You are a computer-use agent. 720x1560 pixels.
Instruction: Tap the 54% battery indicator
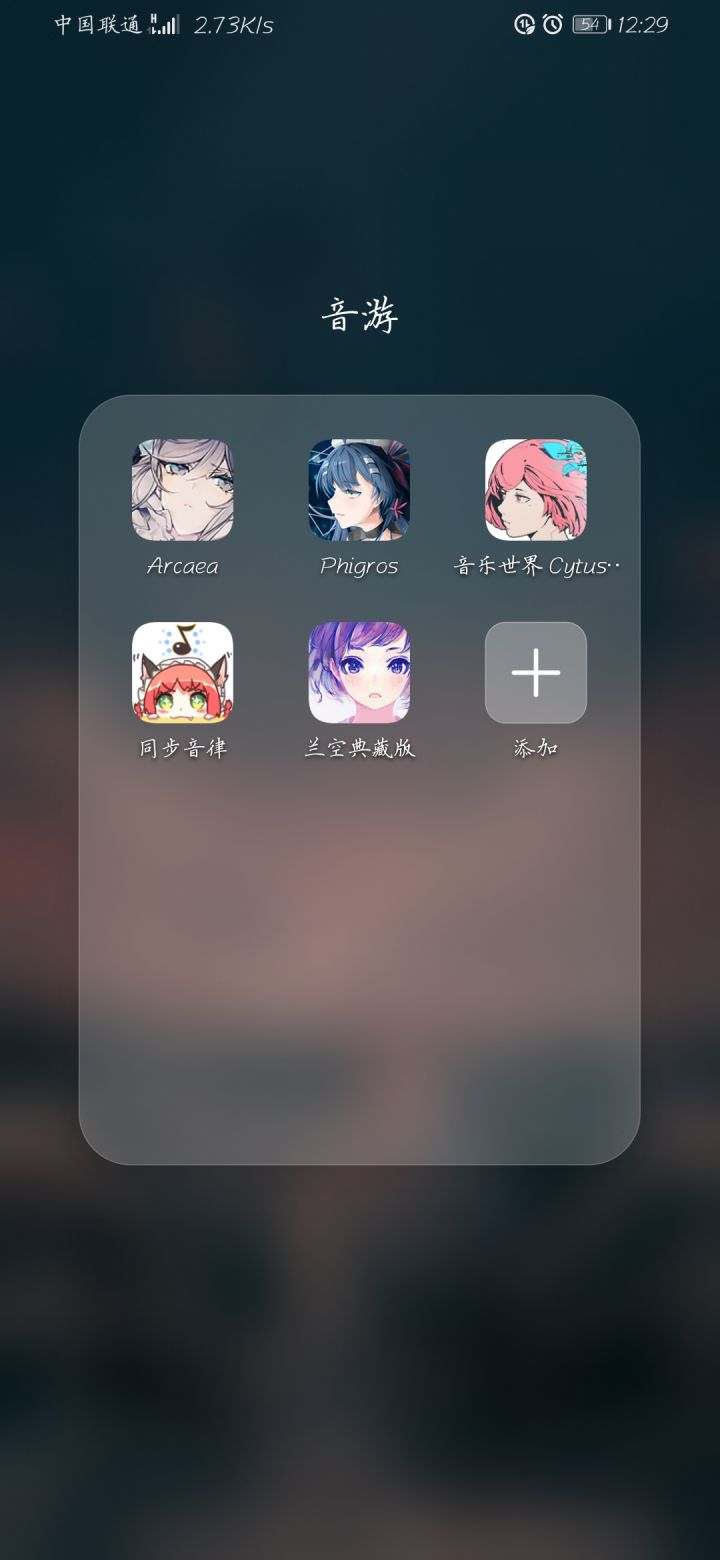588,25
